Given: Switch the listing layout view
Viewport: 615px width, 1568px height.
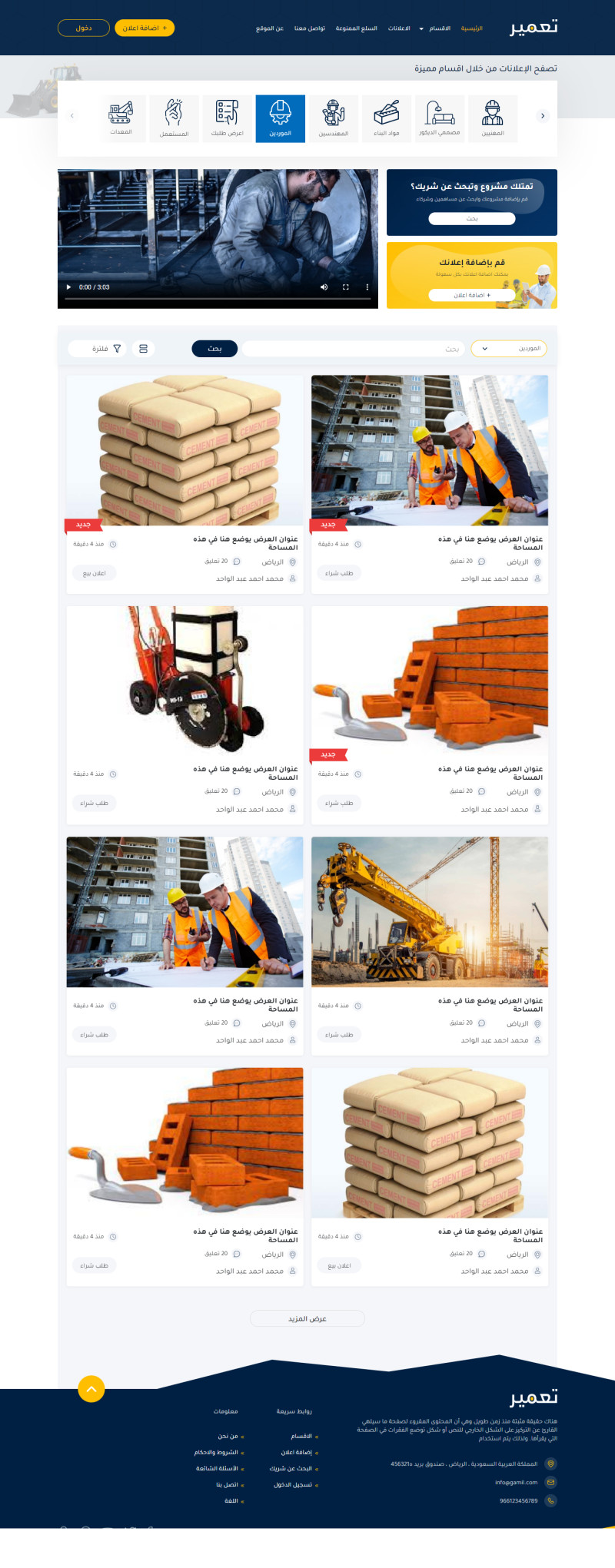Looking at the screenshot, I should (x=143, y=349).
